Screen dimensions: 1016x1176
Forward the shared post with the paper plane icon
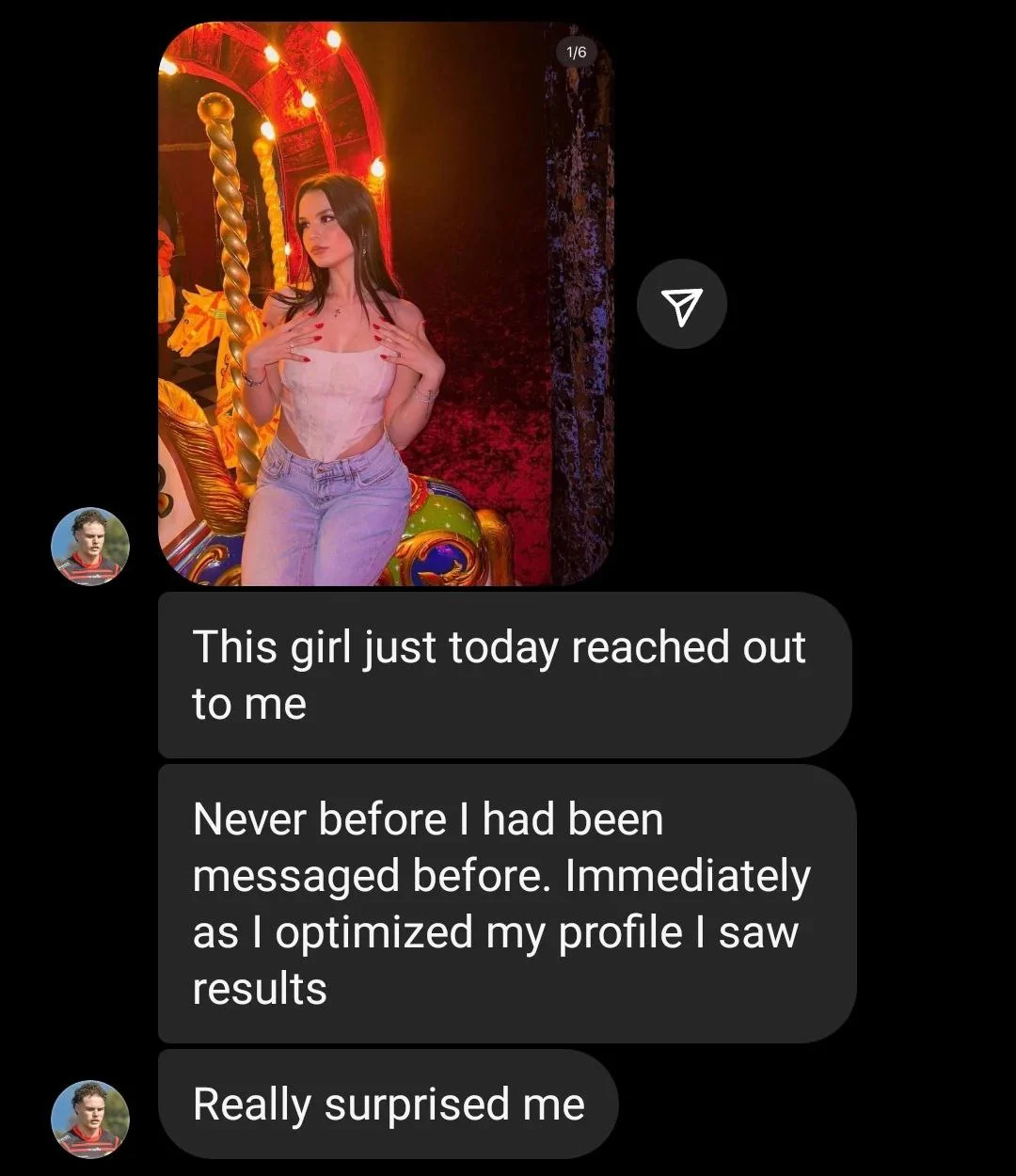681,304
